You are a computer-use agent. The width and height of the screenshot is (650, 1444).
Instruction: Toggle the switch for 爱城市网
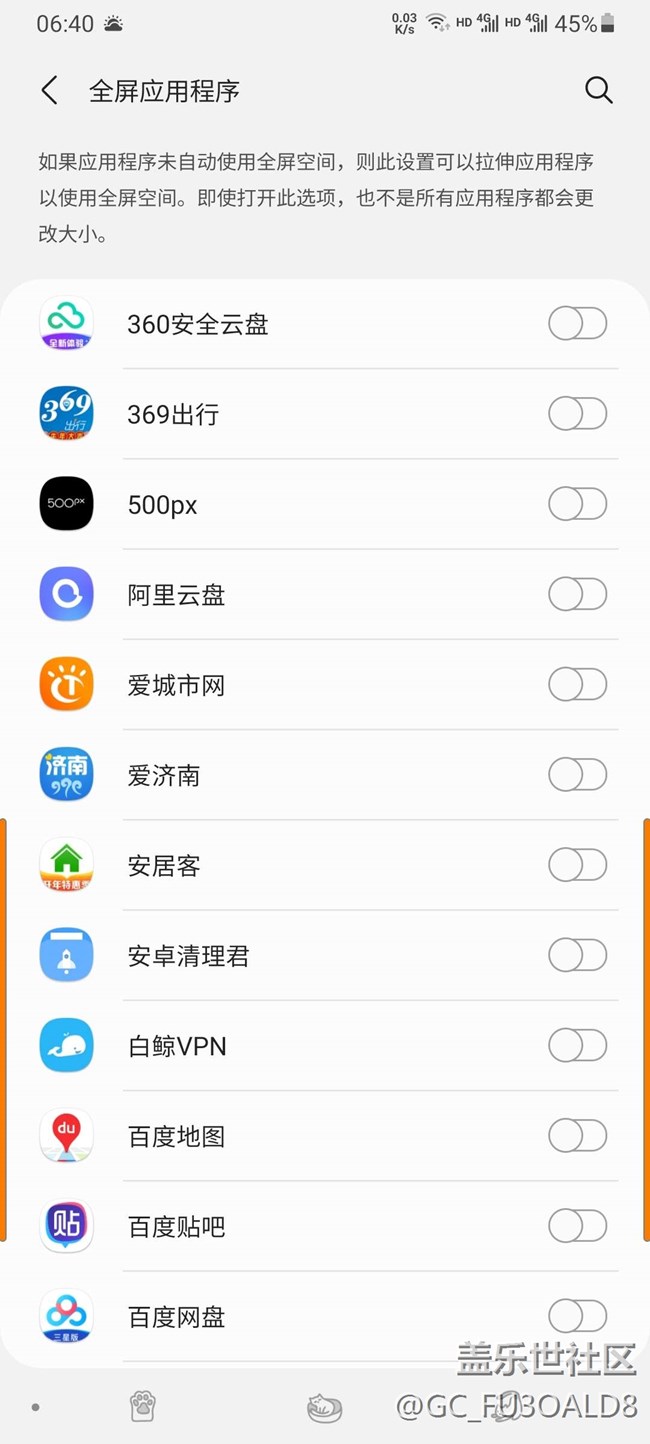pyautogui.click(x=577, y=685)
